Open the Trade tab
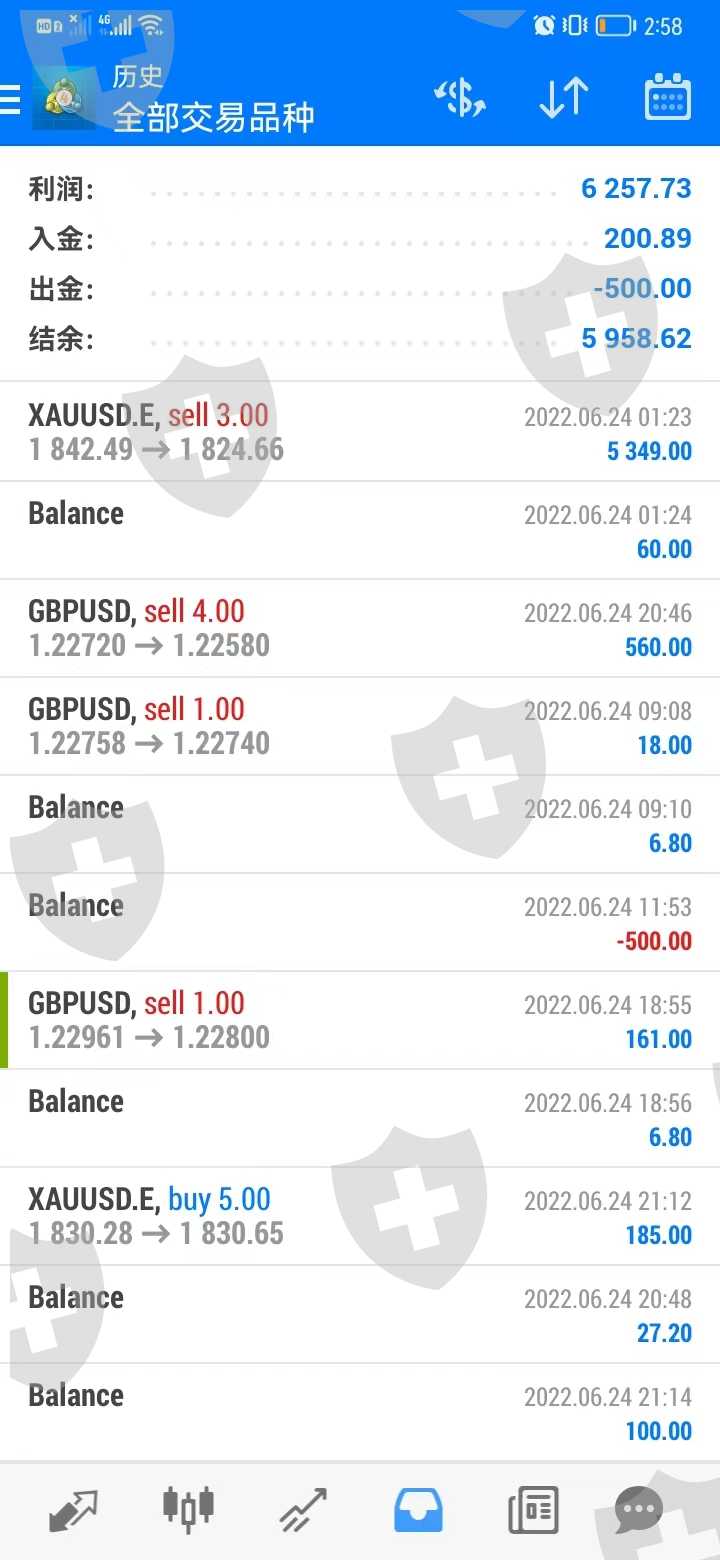This screenshot has width=720, height=1560. 303,1510
